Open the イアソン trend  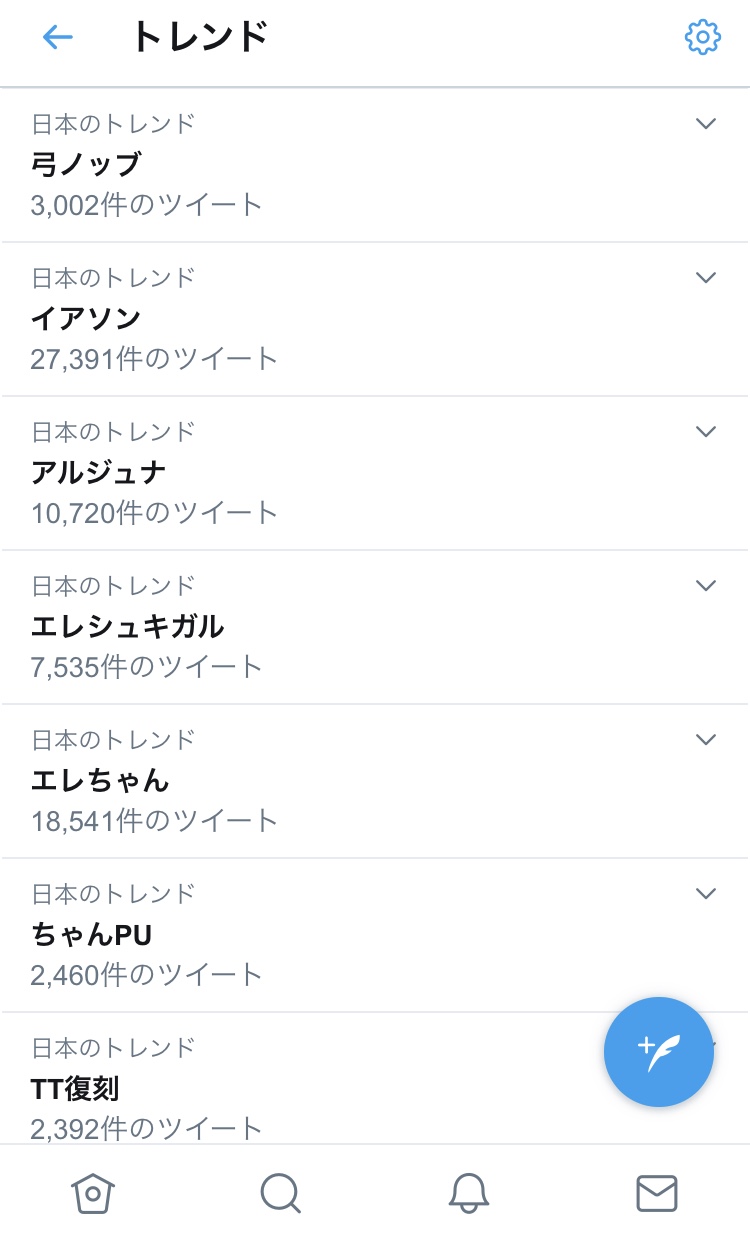pyautogui.click(x=86, y=318)
